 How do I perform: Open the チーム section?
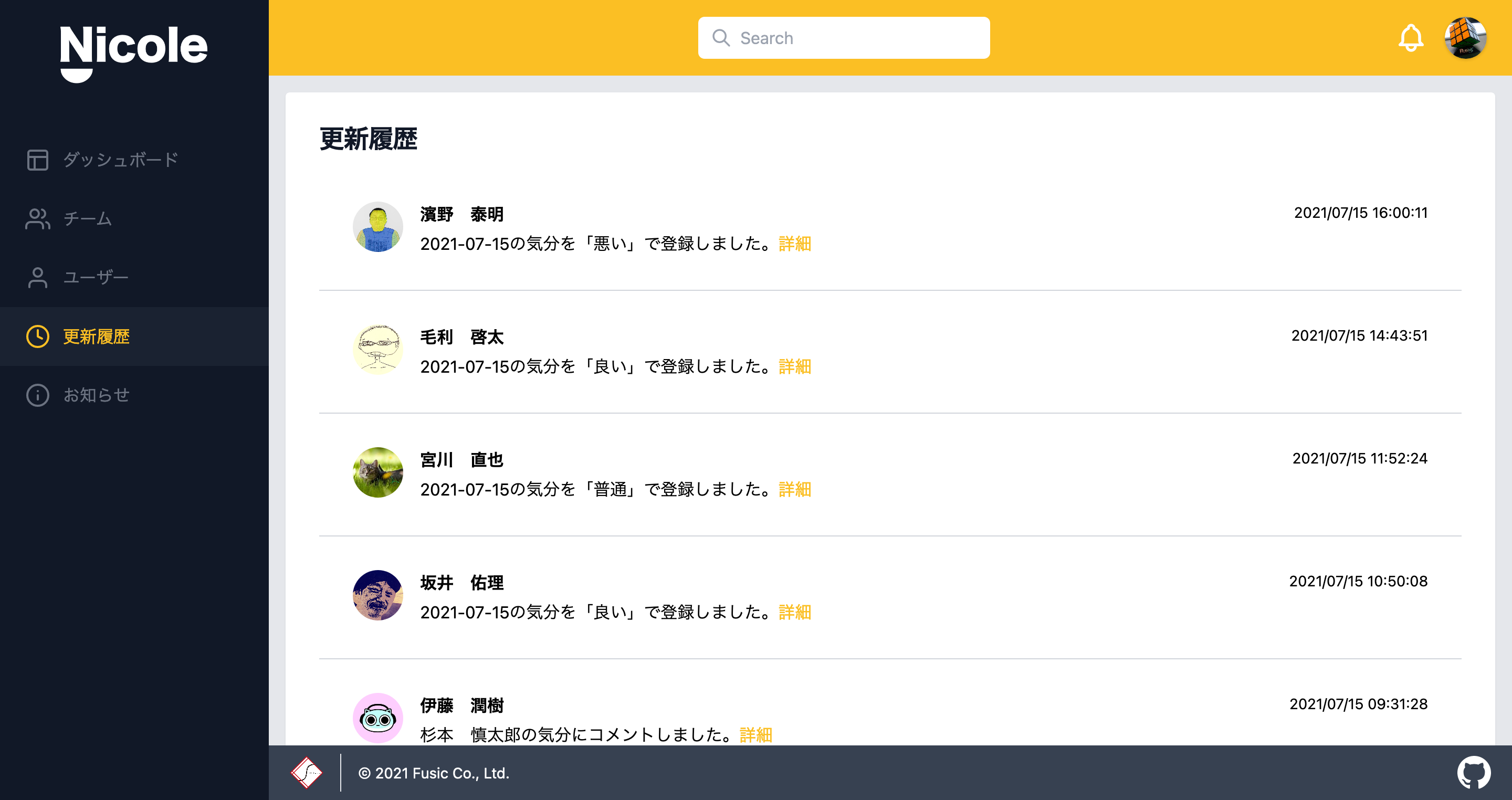[88, 218]
